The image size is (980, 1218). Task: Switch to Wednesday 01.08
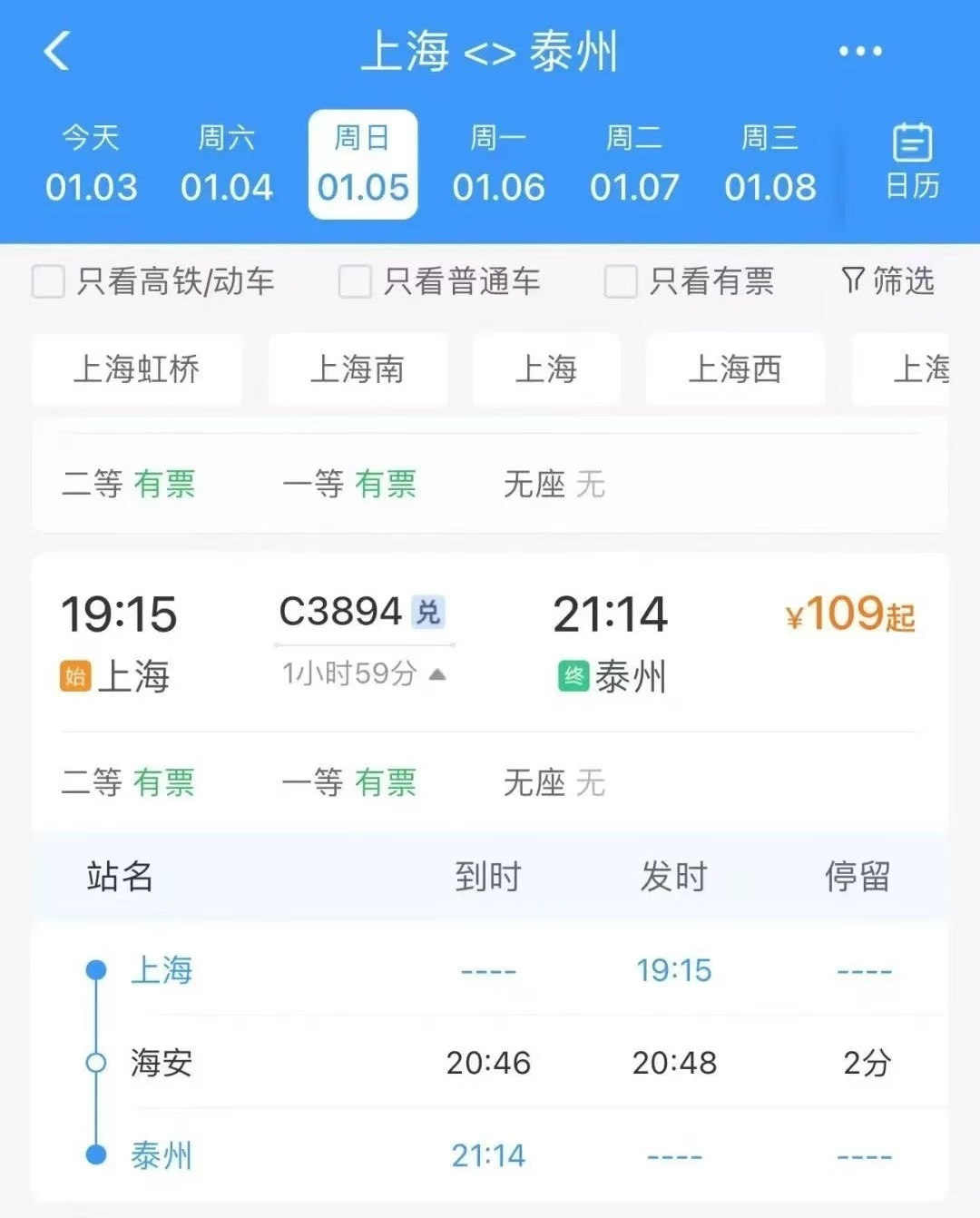[x=769, y=165]
